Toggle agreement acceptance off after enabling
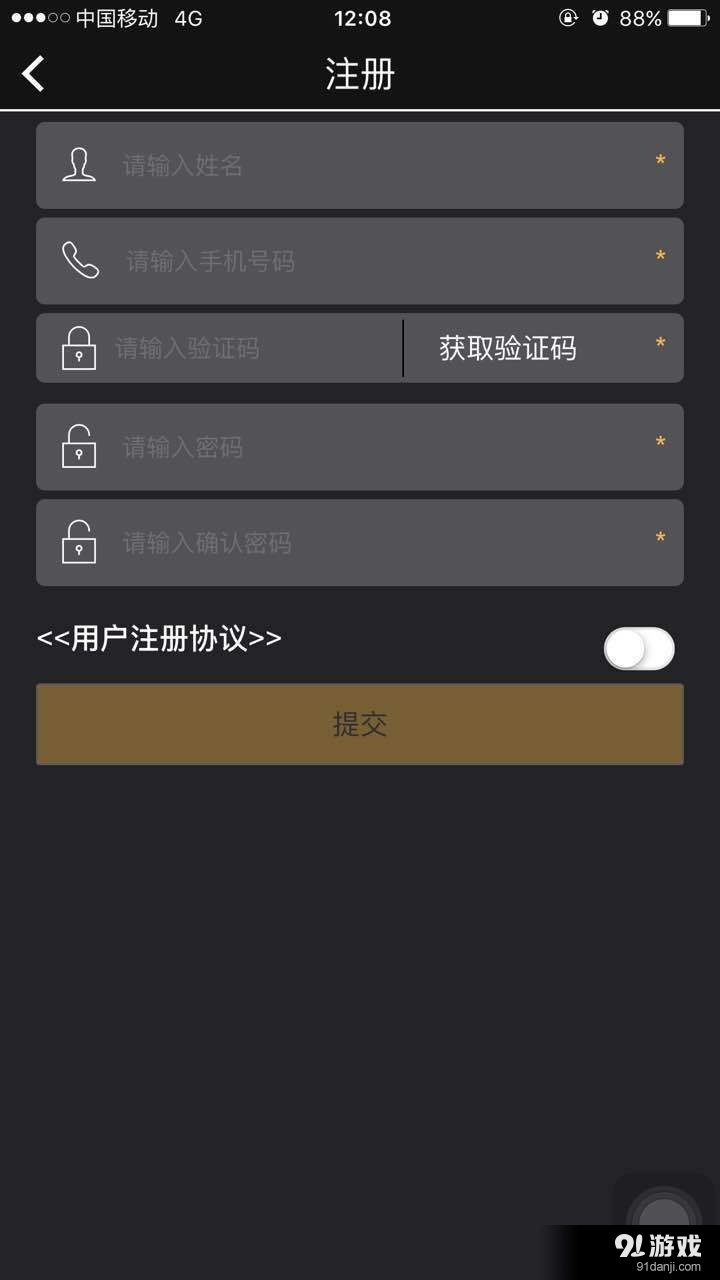This screenshot has width=720, height=1280. (x=640, y=649)
